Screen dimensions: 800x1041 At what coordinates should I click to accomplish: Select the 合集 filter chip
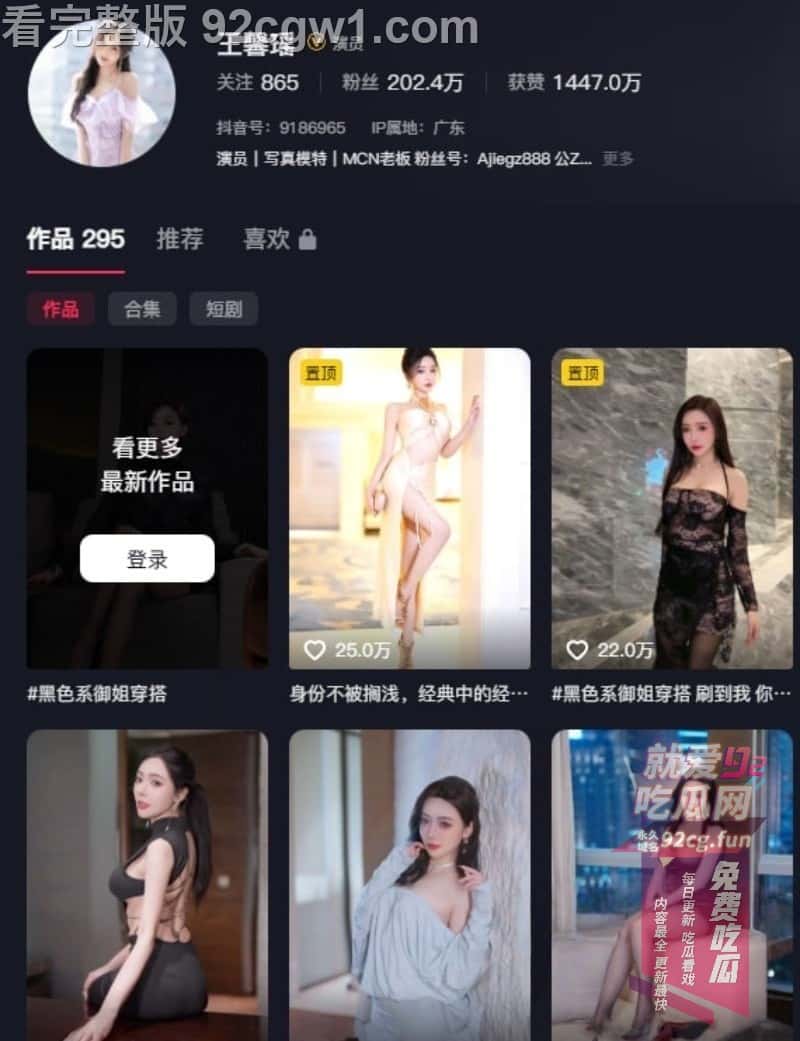click(x=142, y=309)
